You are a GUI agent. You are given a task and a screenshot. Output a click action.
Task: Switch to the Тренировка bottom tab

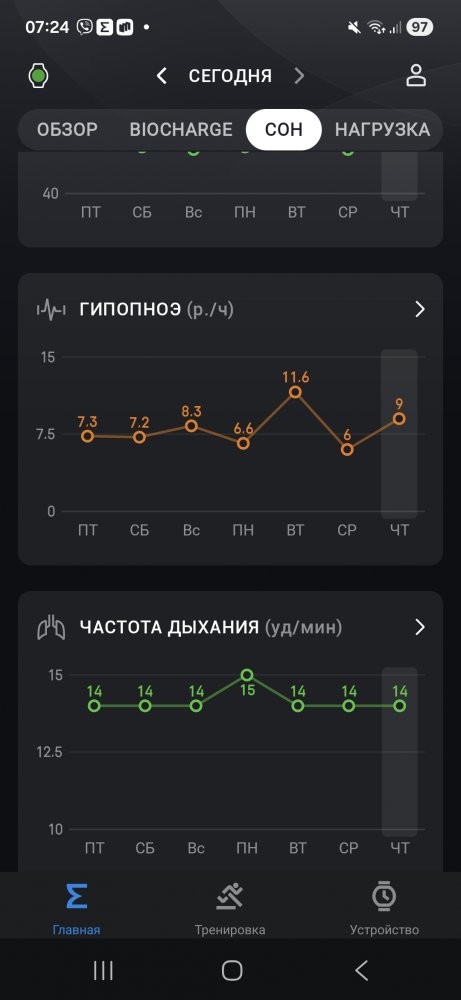click(230, 908)
